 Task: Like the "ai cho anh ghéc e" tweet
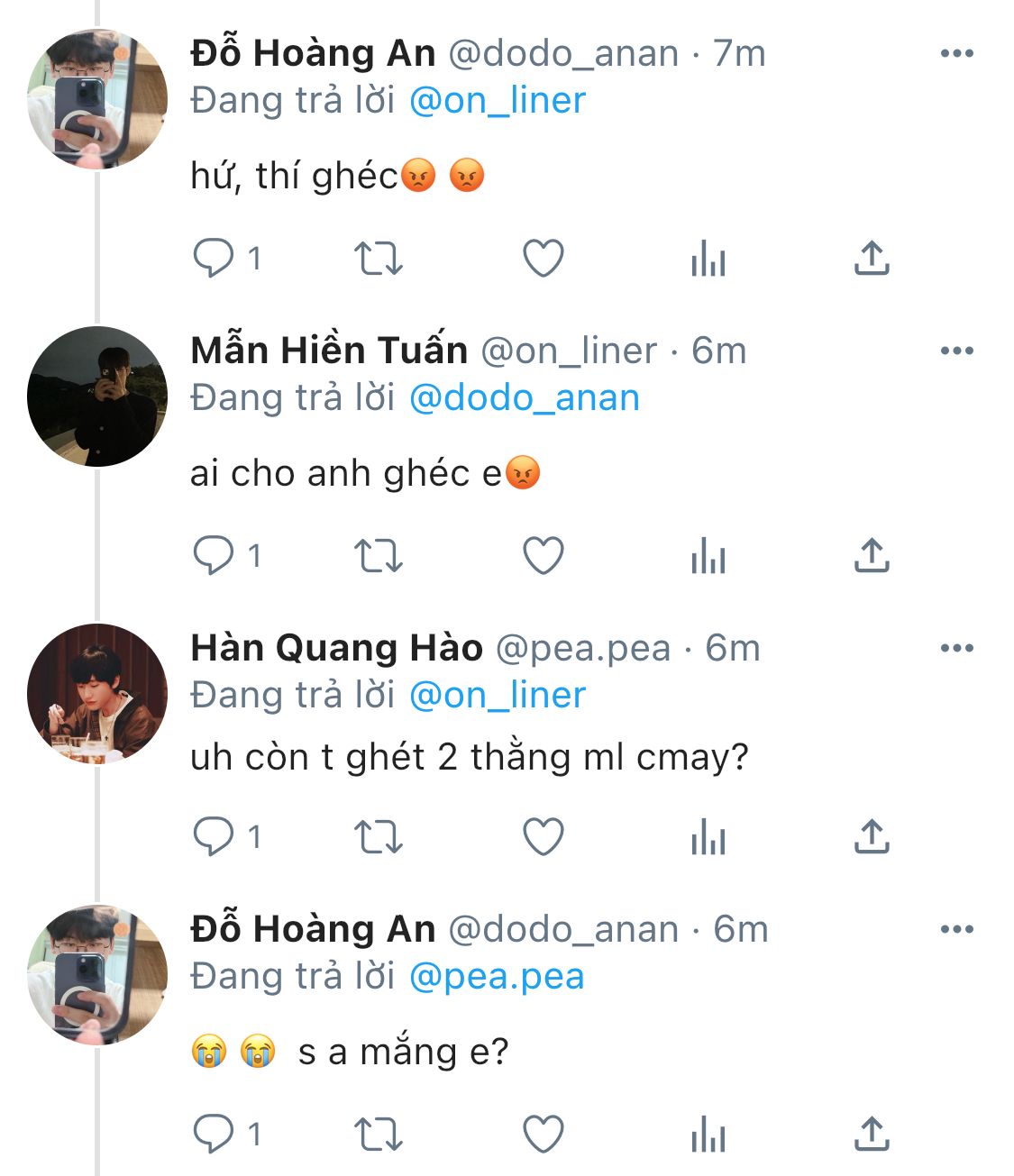(544, 555)
